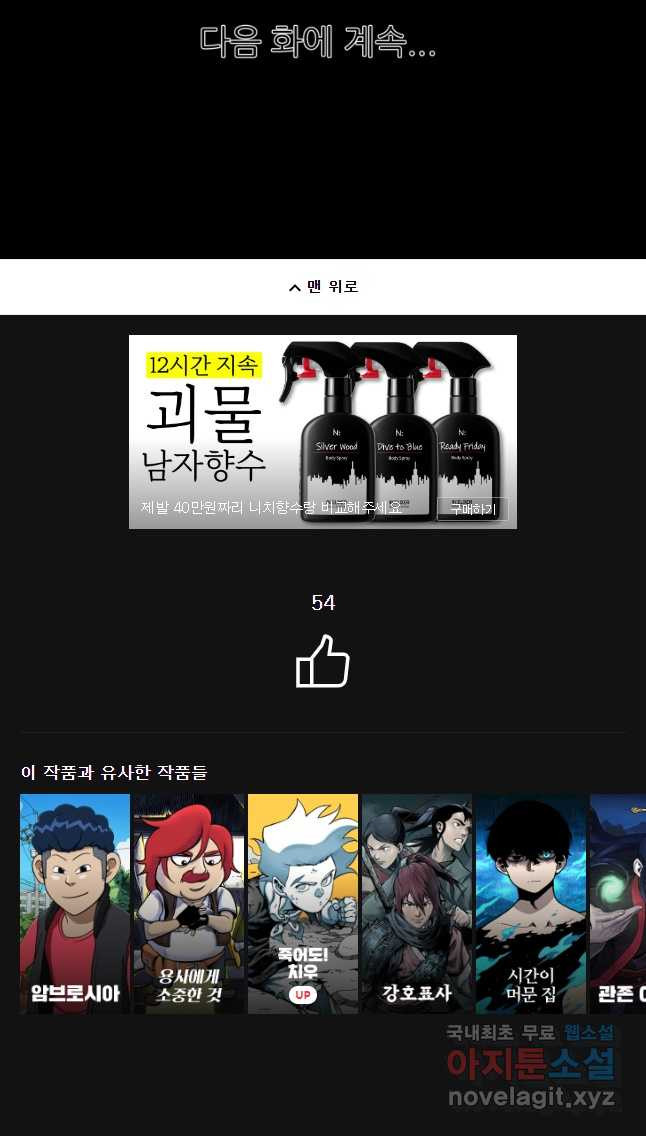
Task: Tap the 맨 위로 back-to-top button
Action: click(x=323, y=287)
